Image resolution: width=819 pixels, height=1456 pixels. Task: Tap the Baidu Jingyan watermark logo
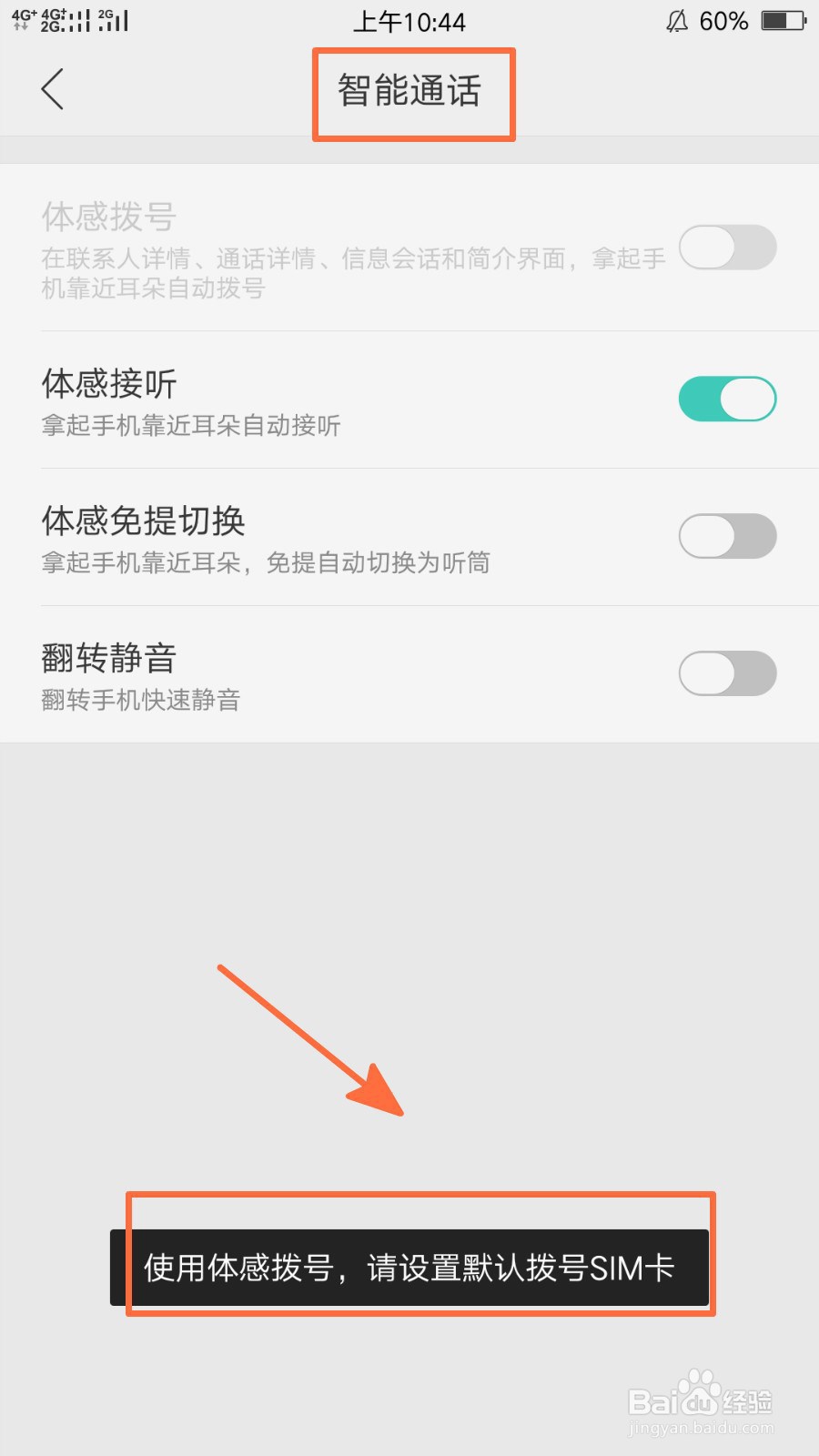point(701,1401)
